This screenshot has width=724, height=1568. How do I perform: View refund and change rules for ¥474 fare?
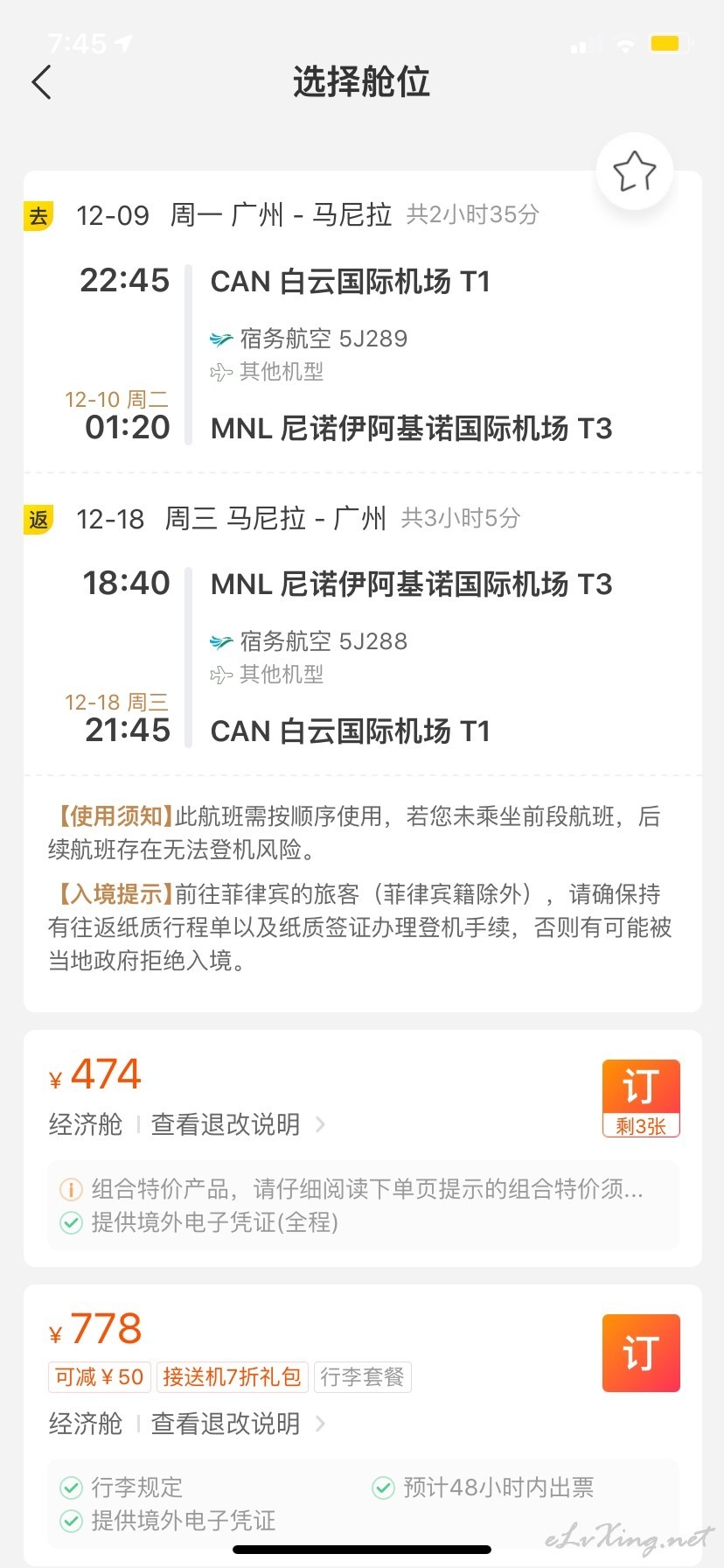[x=239, y=1124]
